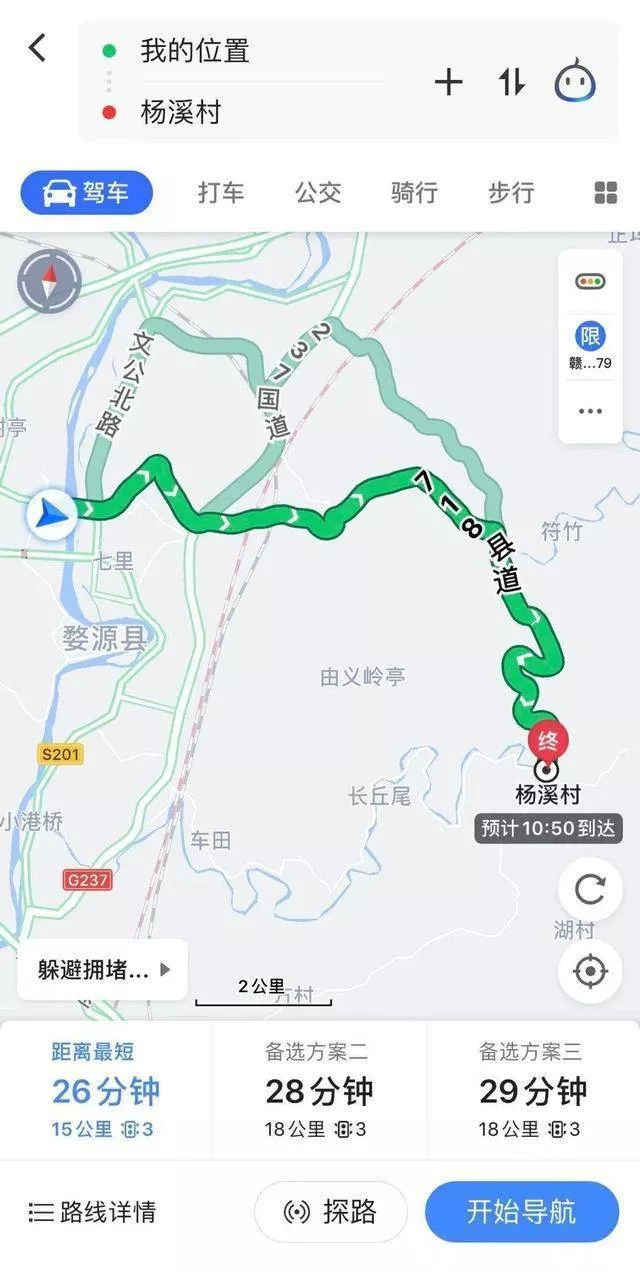Start navigation with 开始导航
The height and width of the screenshot is (1272, 640).
pyautogui.click(x=522, y=1212)
